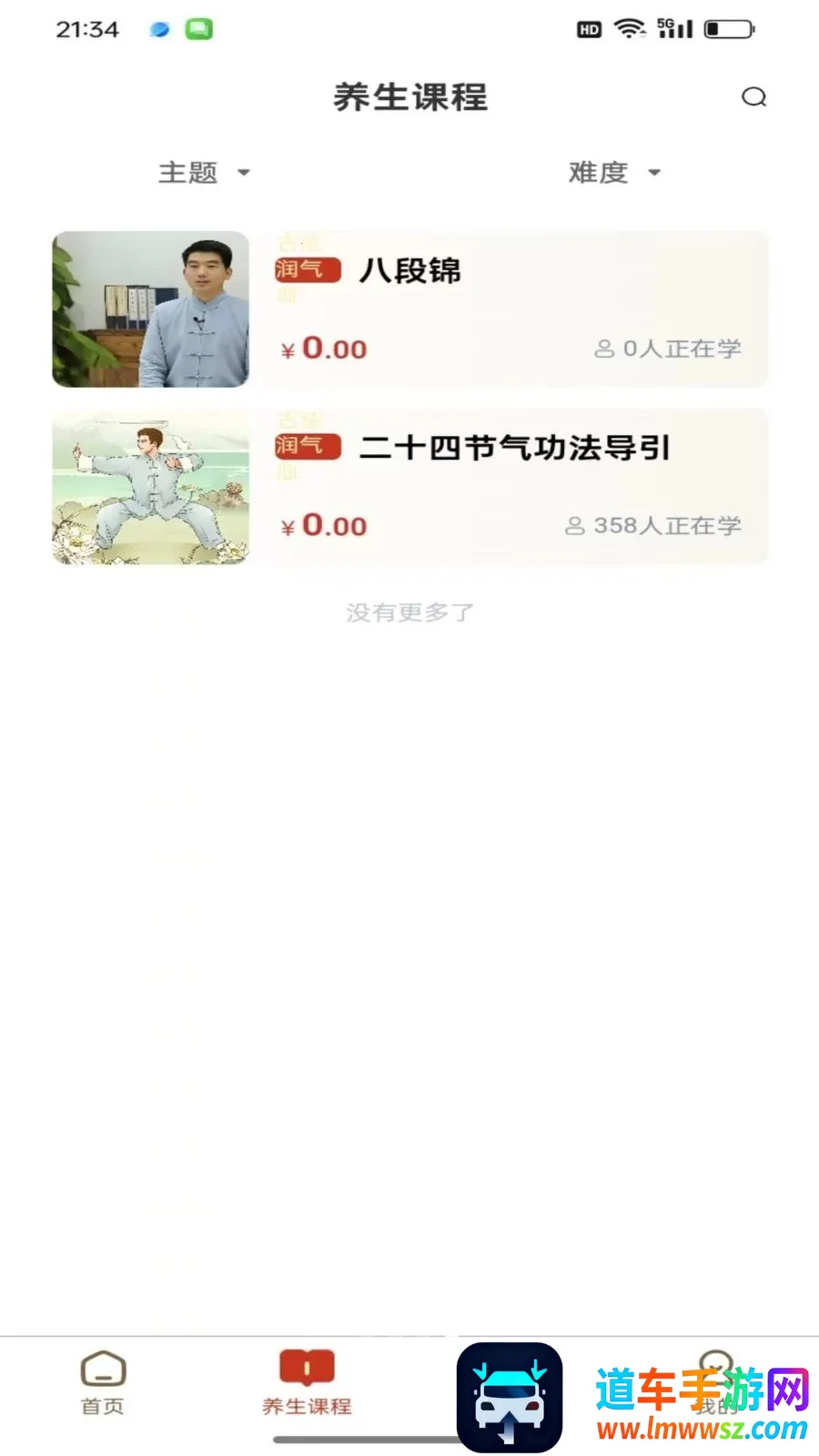Open the search icon in header
The height and width of the screenshot is (1456, 819).
tap(753, 96)
